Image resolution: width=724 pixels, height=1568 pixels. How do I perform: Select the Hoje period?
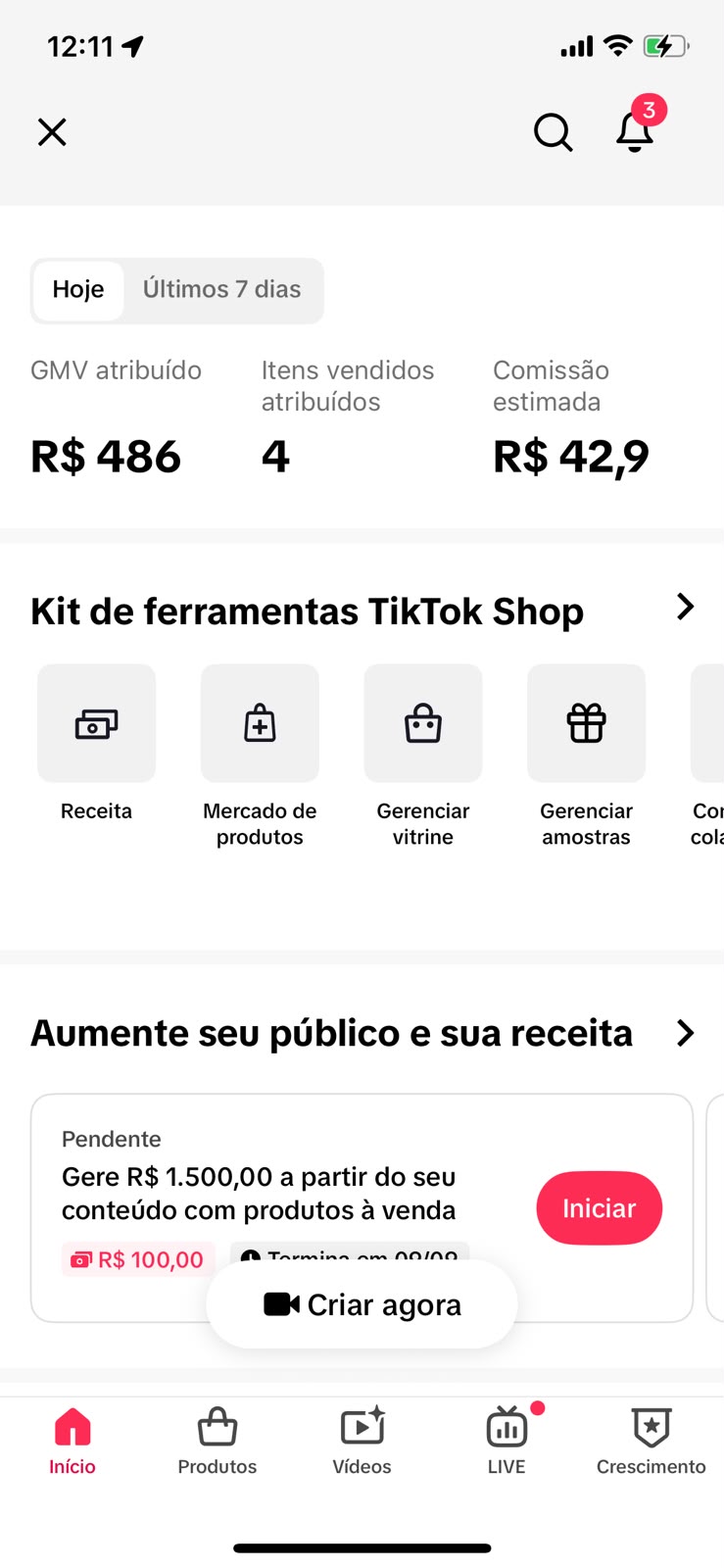click(x=78, y=290)
